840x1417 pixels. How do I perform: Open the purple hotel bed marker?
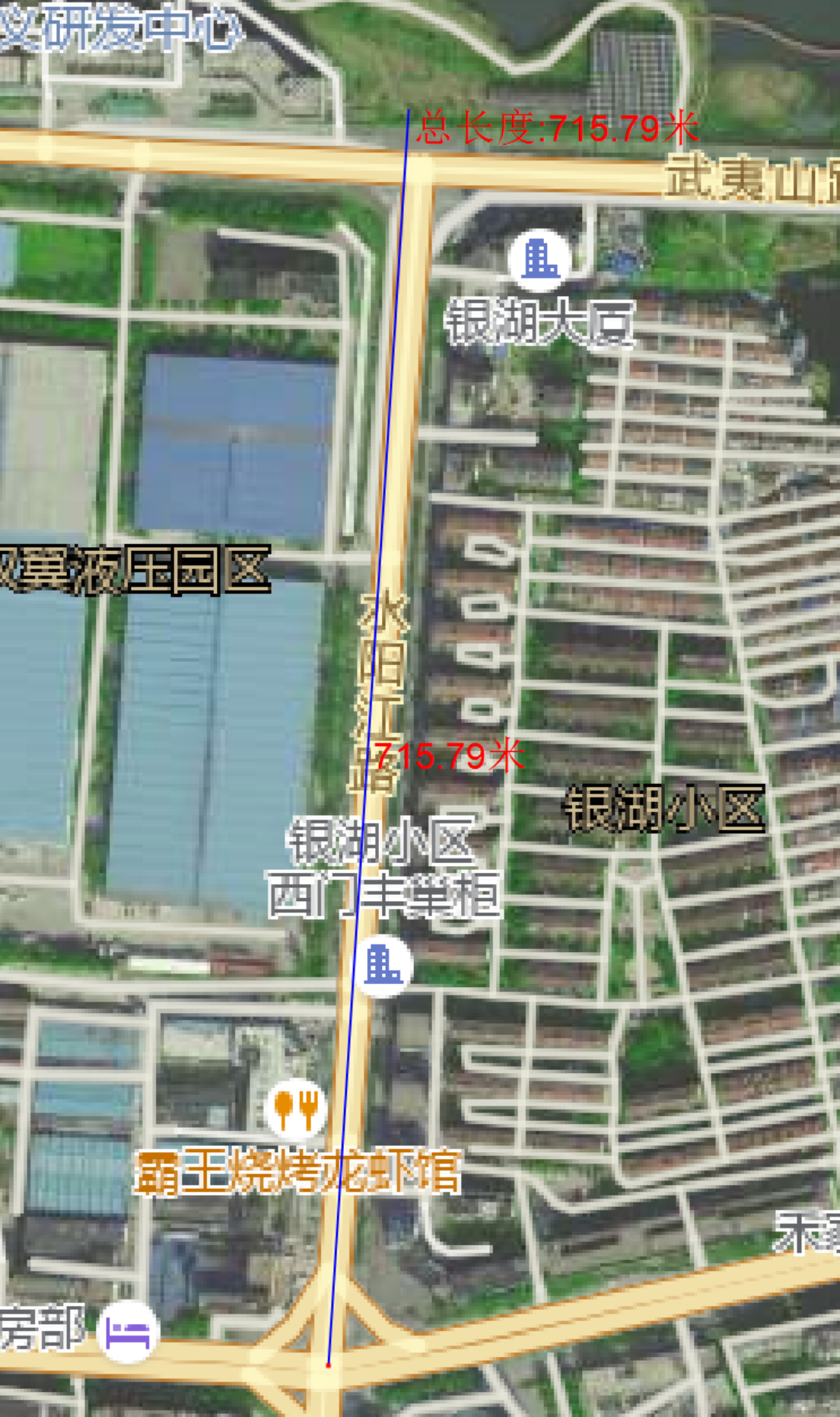click(128, 1333)
